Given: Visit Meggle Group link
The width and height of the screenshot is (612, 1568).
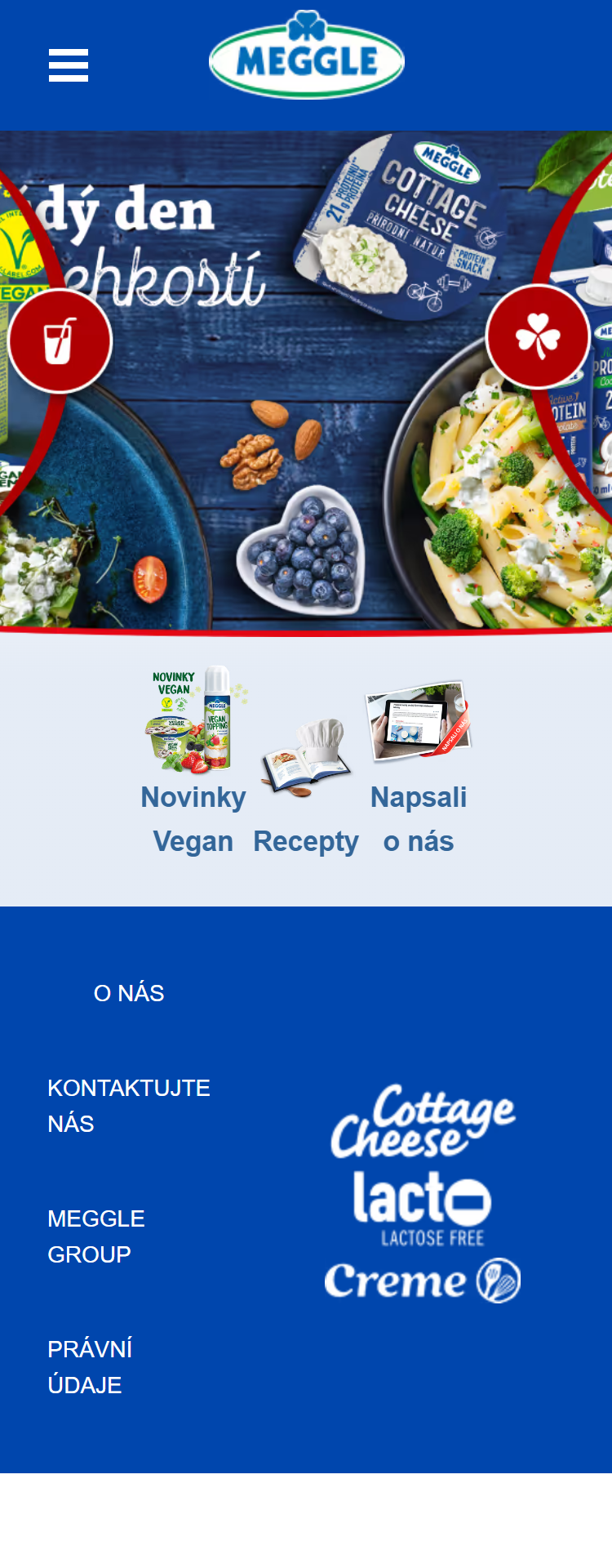Looking at the screenshot, I should [x=96, y=1236].
